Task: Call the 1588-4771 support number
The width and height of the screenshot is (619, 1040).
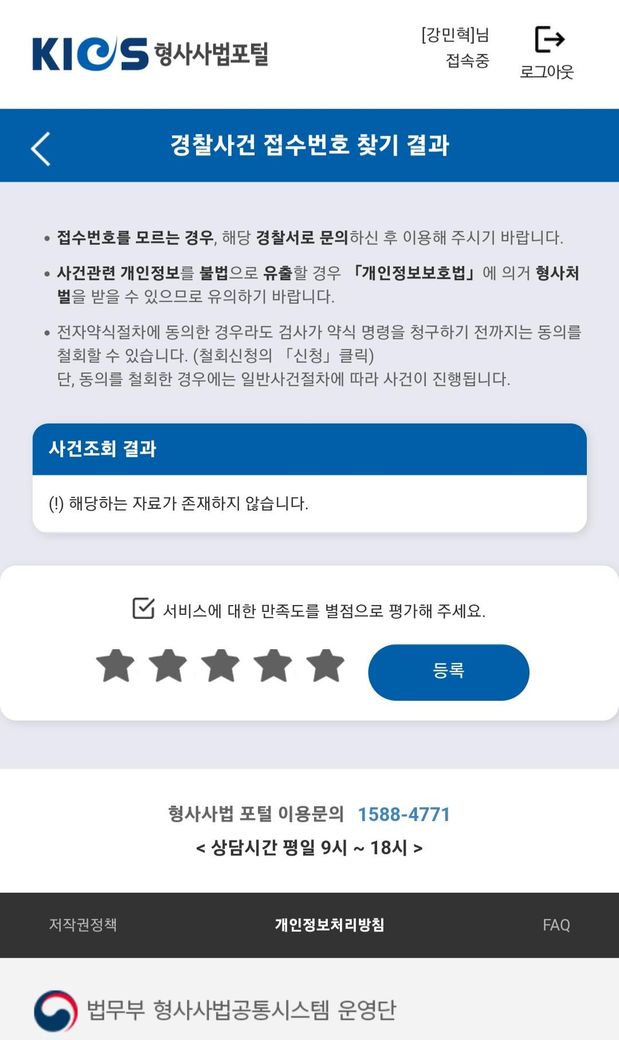Action: 404,814
